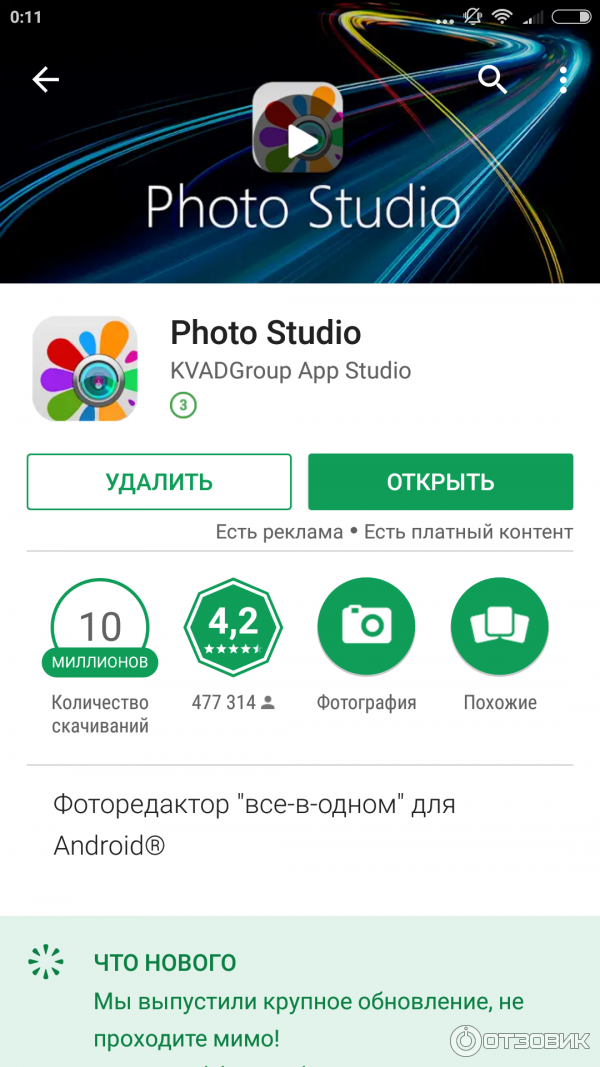Open the three-dot overflow menu
Viewport: 600px width, 1067px height.
pyautogui.click(x=563, y=80)
